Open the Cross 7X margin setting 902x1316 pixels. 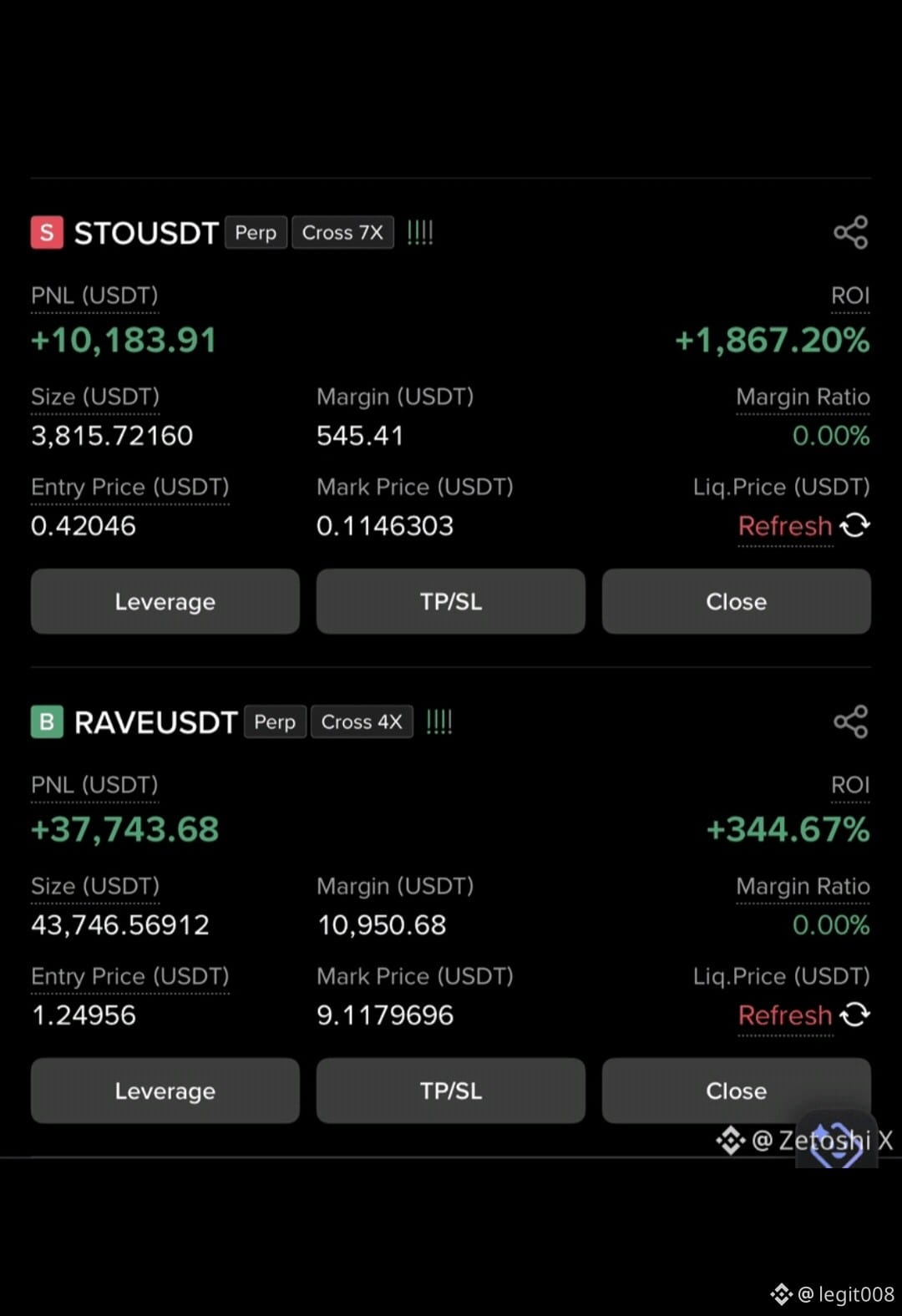[342, 232]
